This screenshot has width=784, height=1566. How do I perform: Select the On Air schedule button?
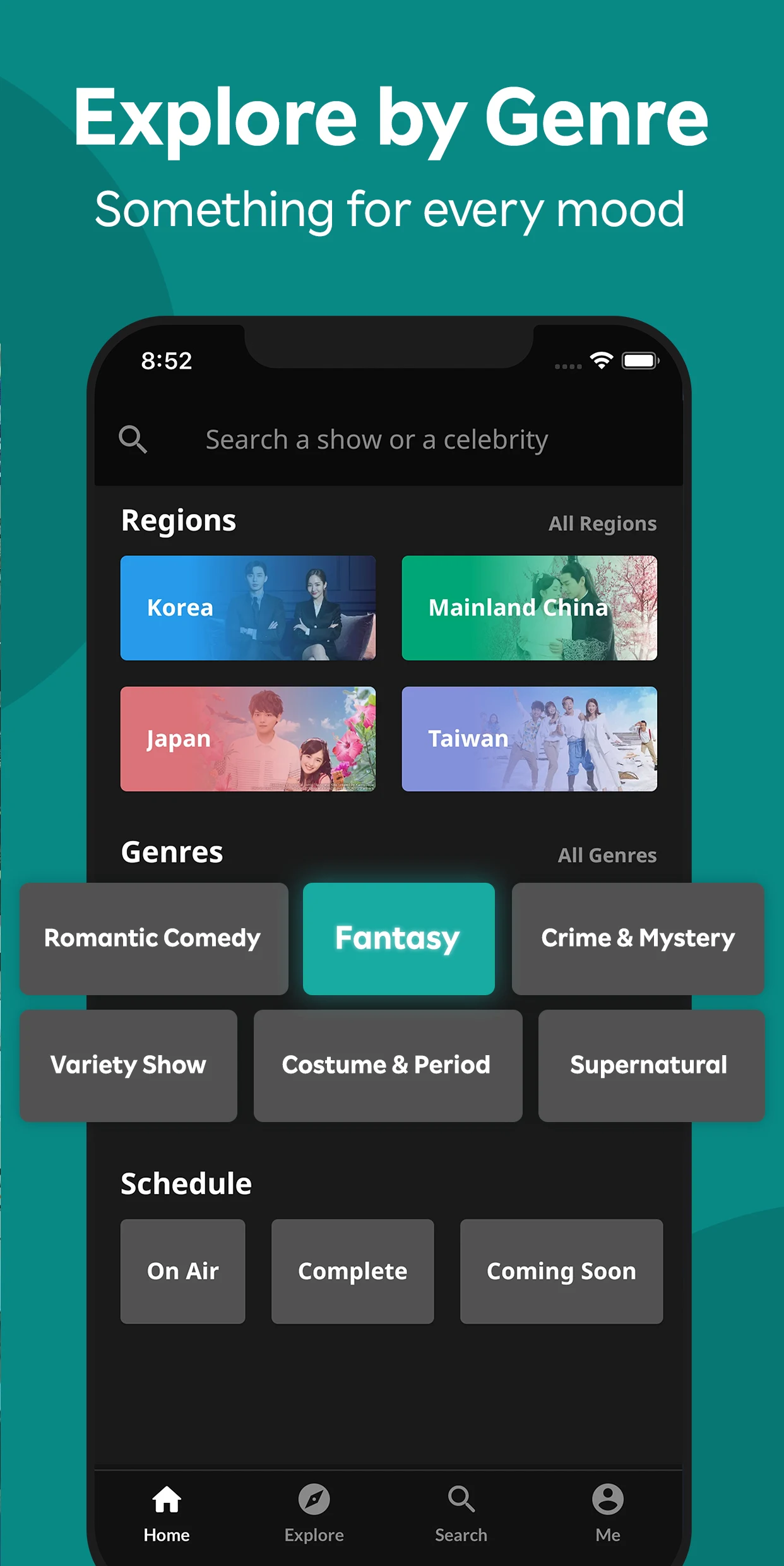(182, 1271)
